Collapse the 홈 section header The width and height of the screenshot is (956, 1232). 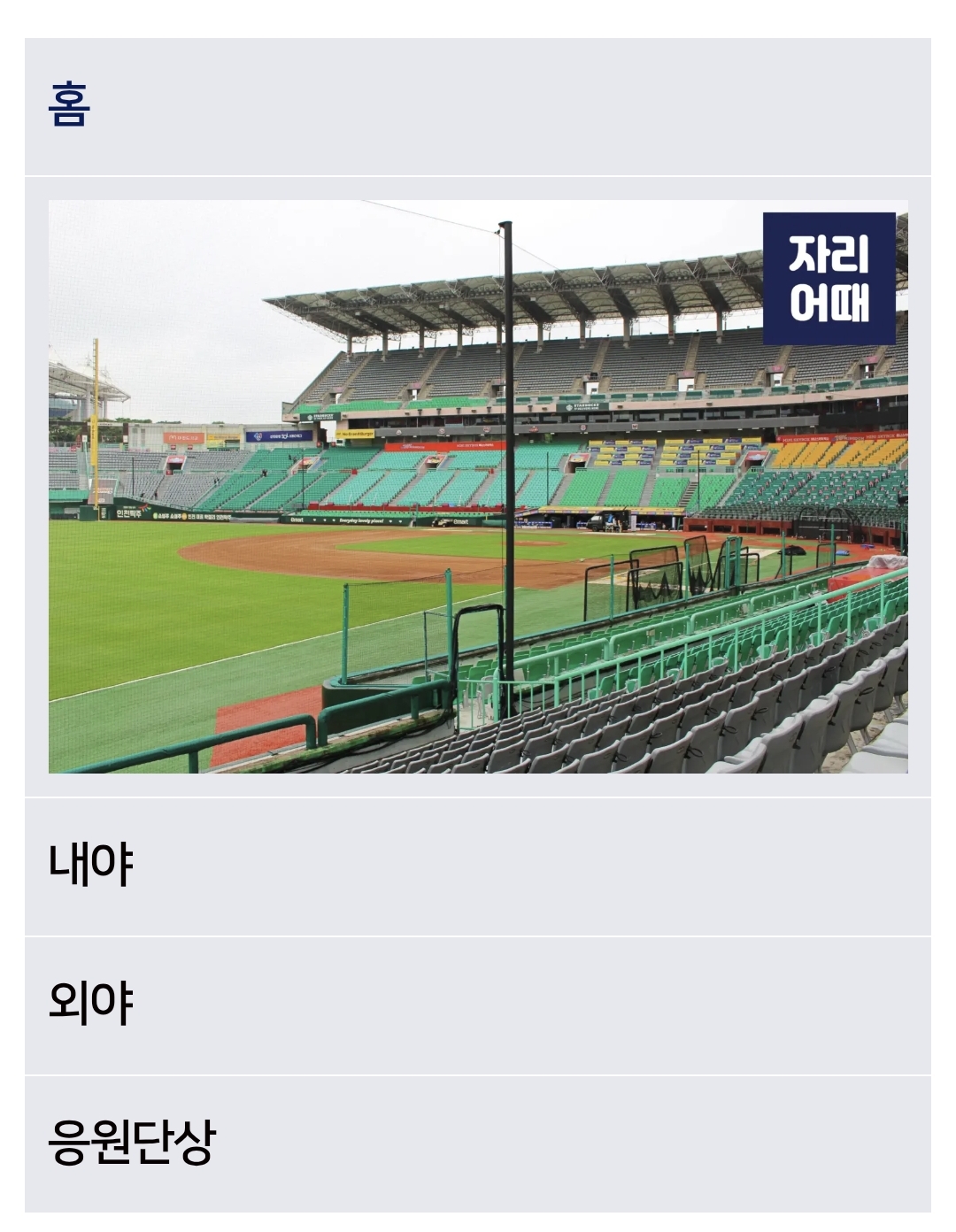478,106
